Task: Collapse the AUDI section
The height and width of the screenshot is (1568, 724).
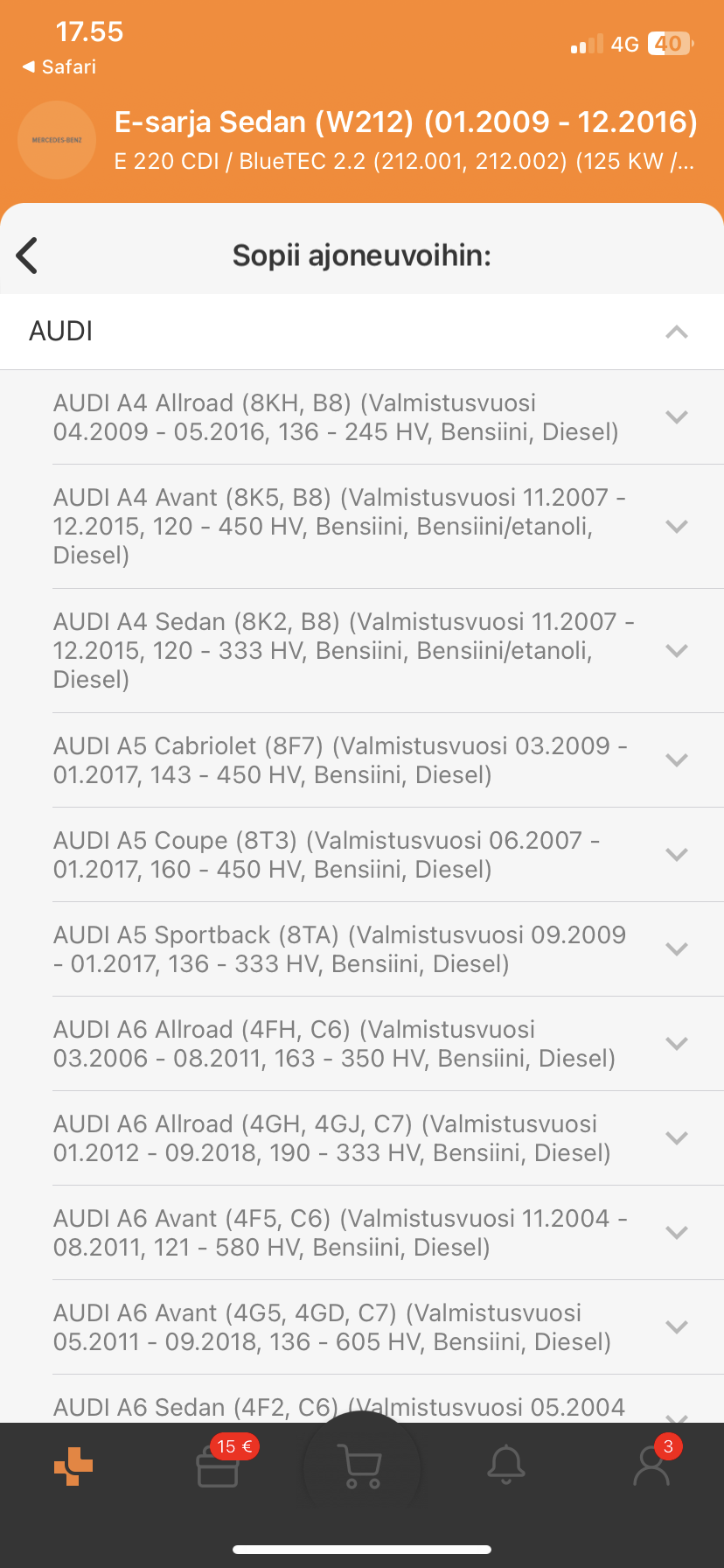Action: coord(676,332)
